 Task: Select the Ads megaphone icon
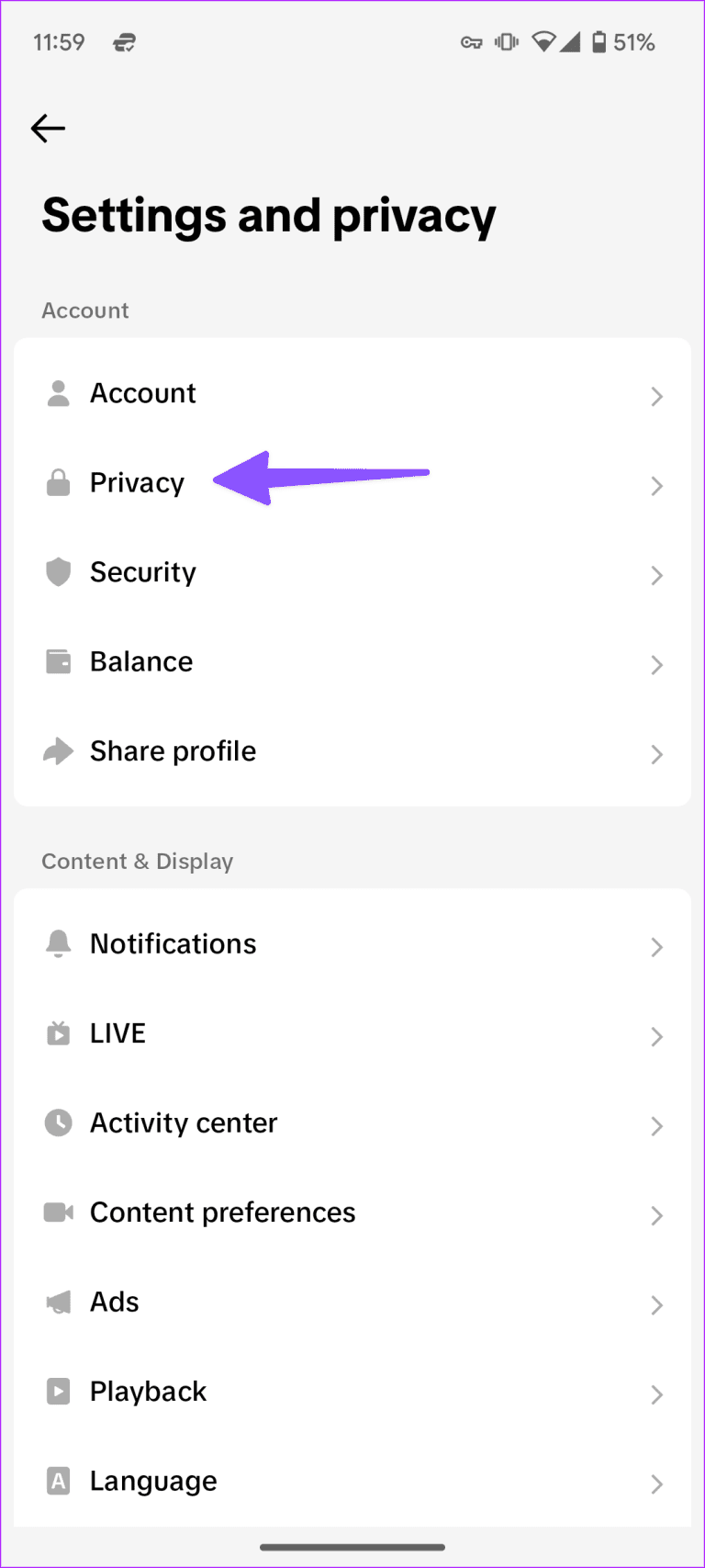58,1301
